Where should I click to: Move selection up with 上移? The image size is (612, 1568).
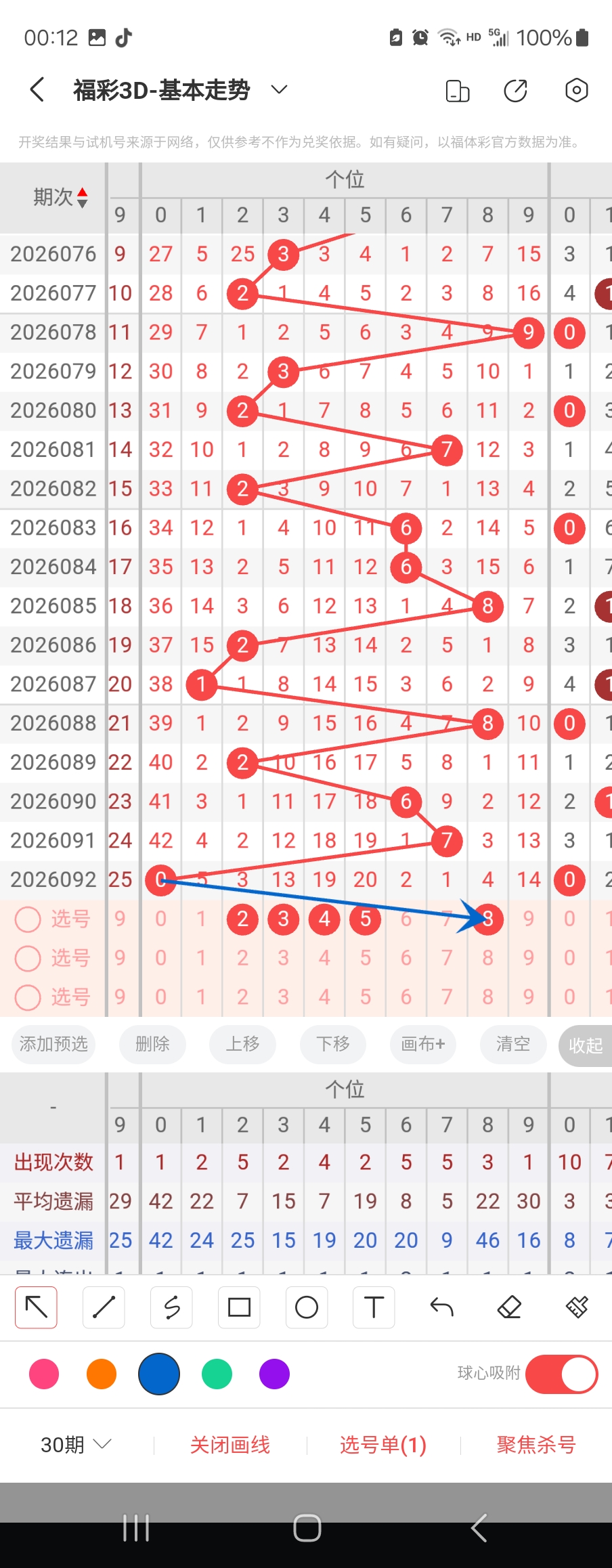[x=242, y=1044]
